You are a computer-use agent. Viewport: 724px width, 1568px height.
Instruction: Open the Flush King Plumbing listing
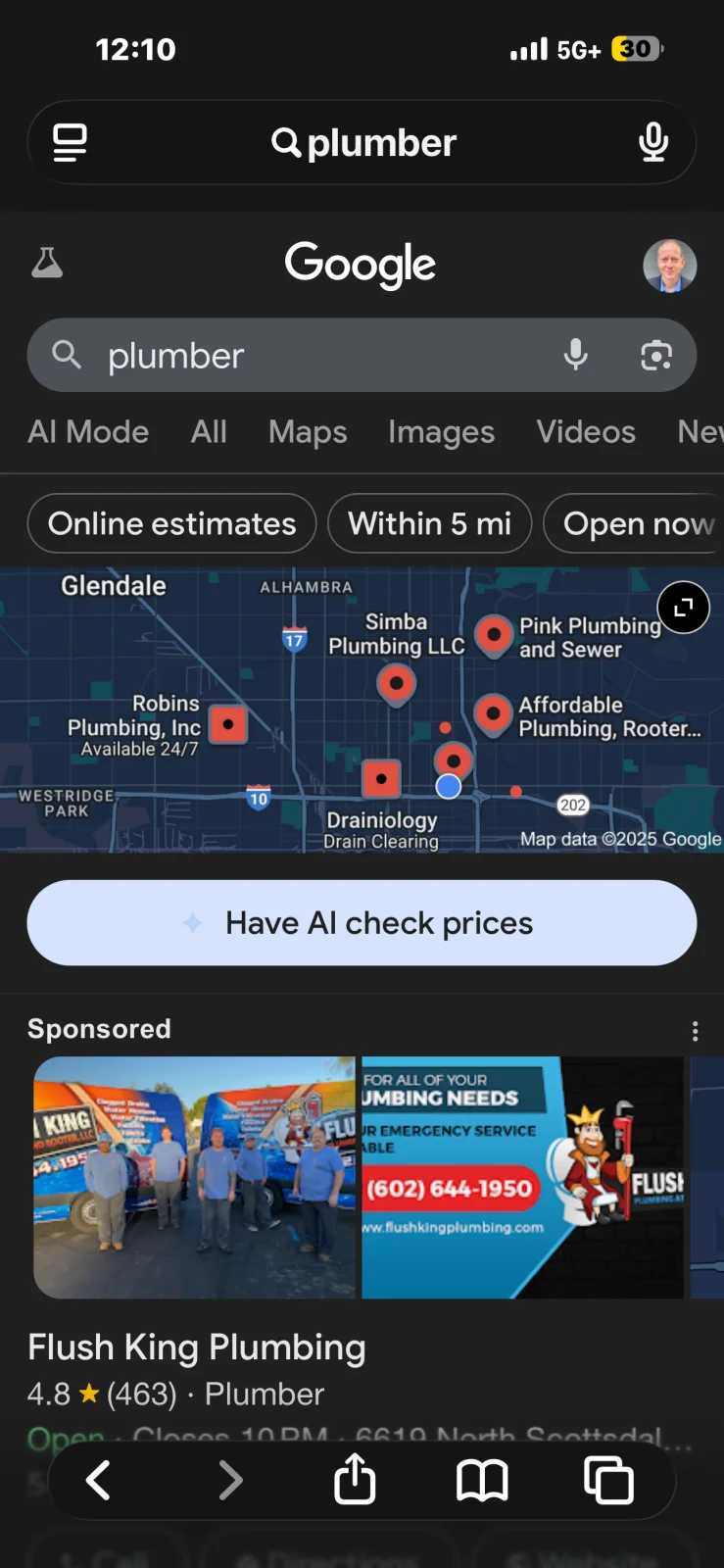196,1347
